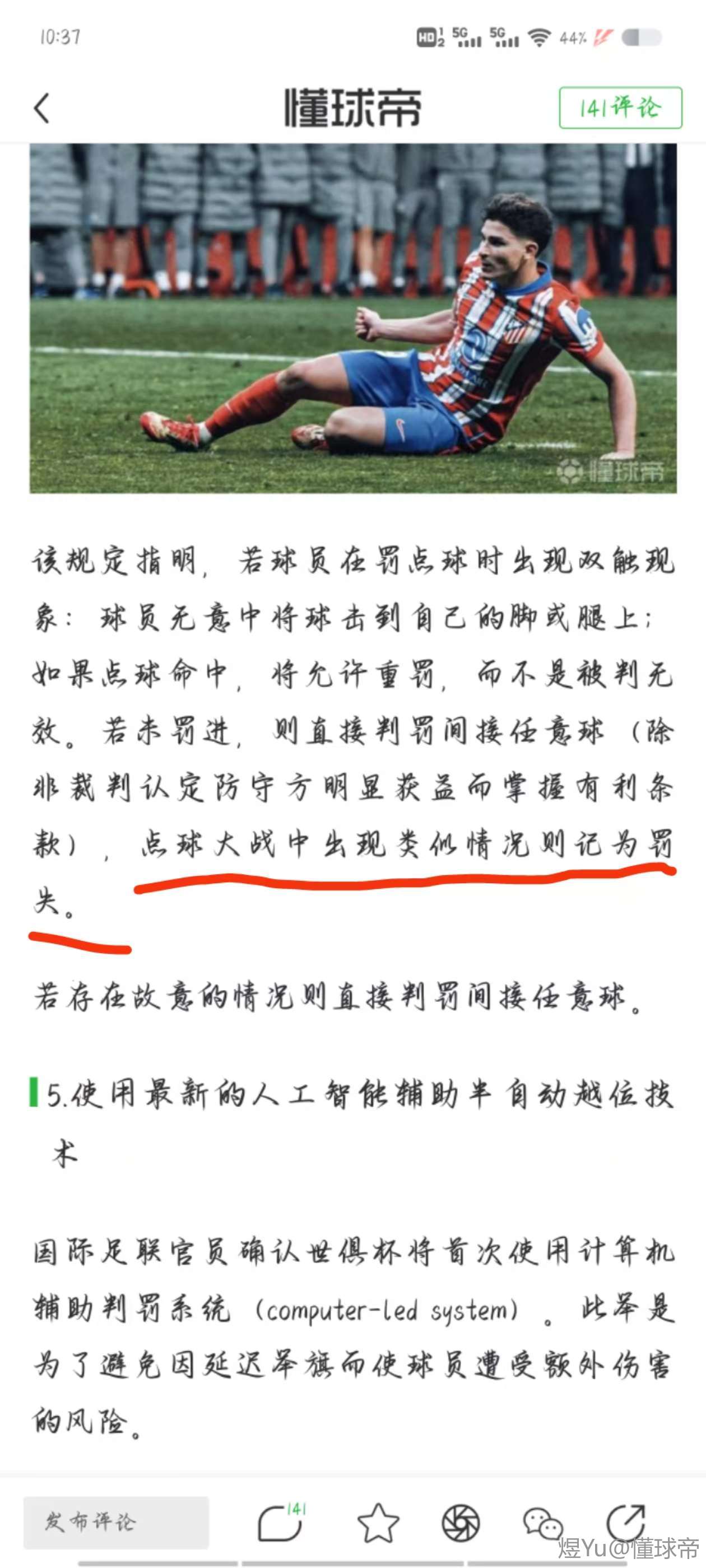Screen dimensions: 706x1568
Task: Go back using the top-left arrow
Action: pos(41,108)
